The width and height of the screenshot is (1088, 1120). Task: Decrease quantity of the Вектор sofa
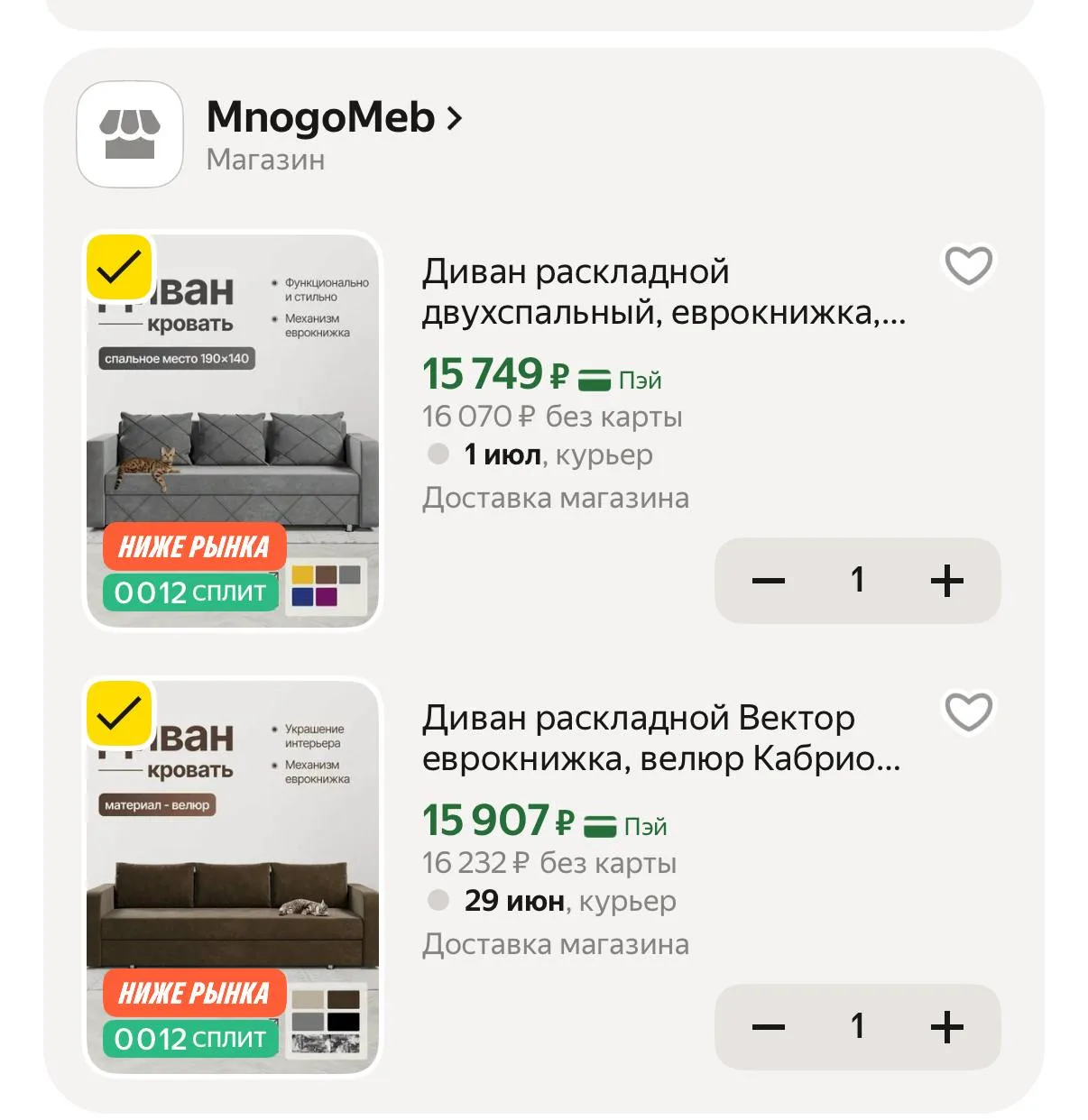(x=769, y=1027)
